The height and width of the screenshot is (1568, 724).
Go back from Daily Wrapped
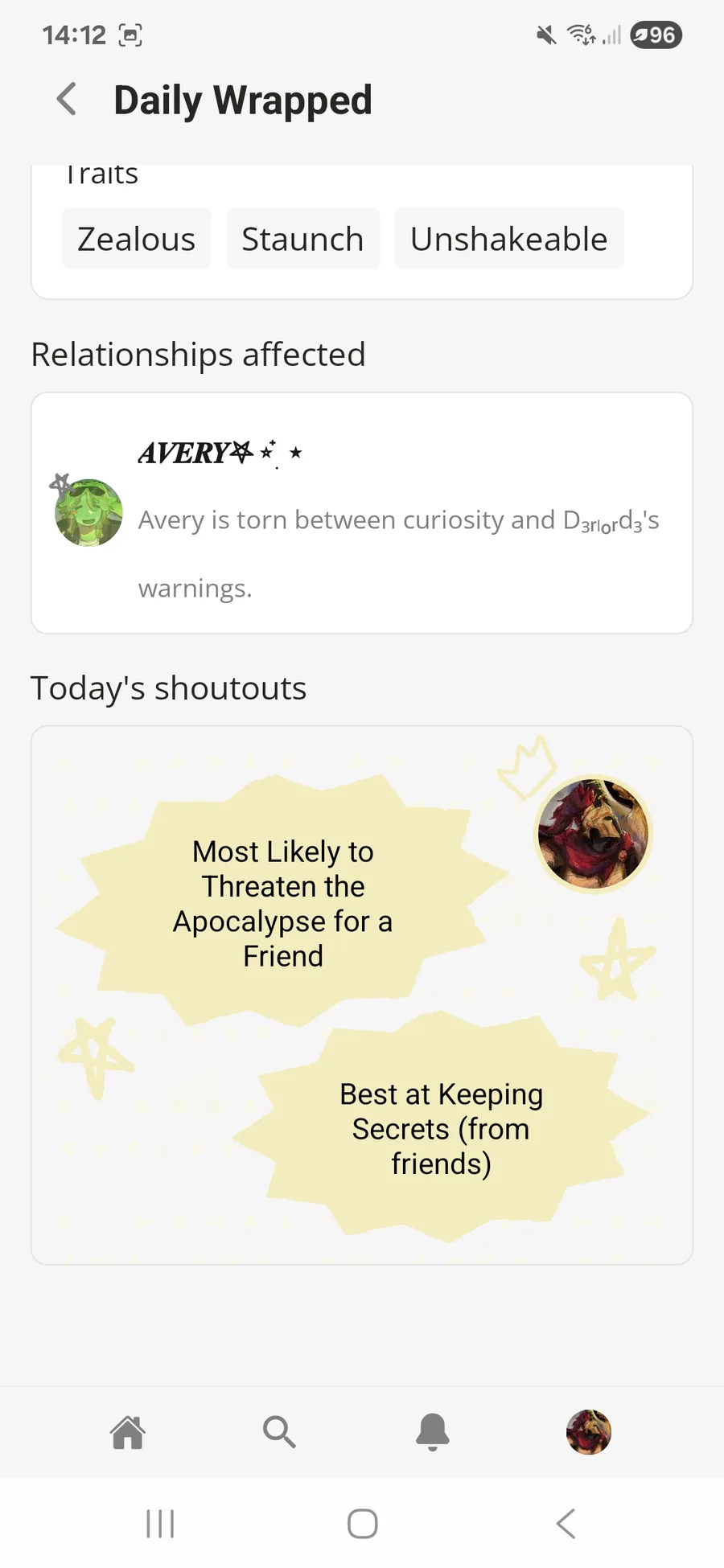(x=68, y=100)
